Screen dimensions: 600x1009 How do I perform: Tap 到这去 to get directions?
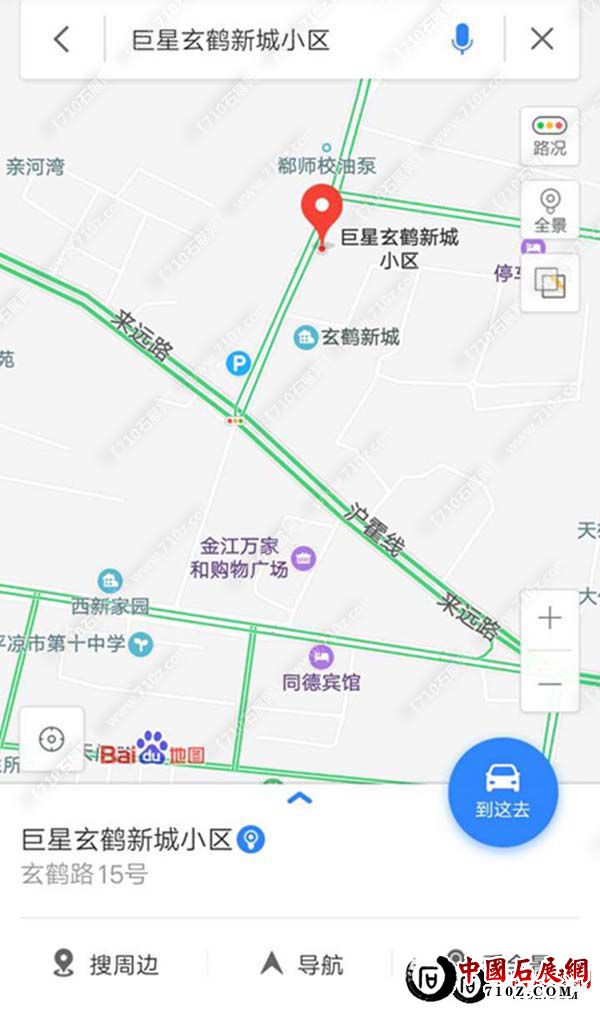[x=502, y=791]
